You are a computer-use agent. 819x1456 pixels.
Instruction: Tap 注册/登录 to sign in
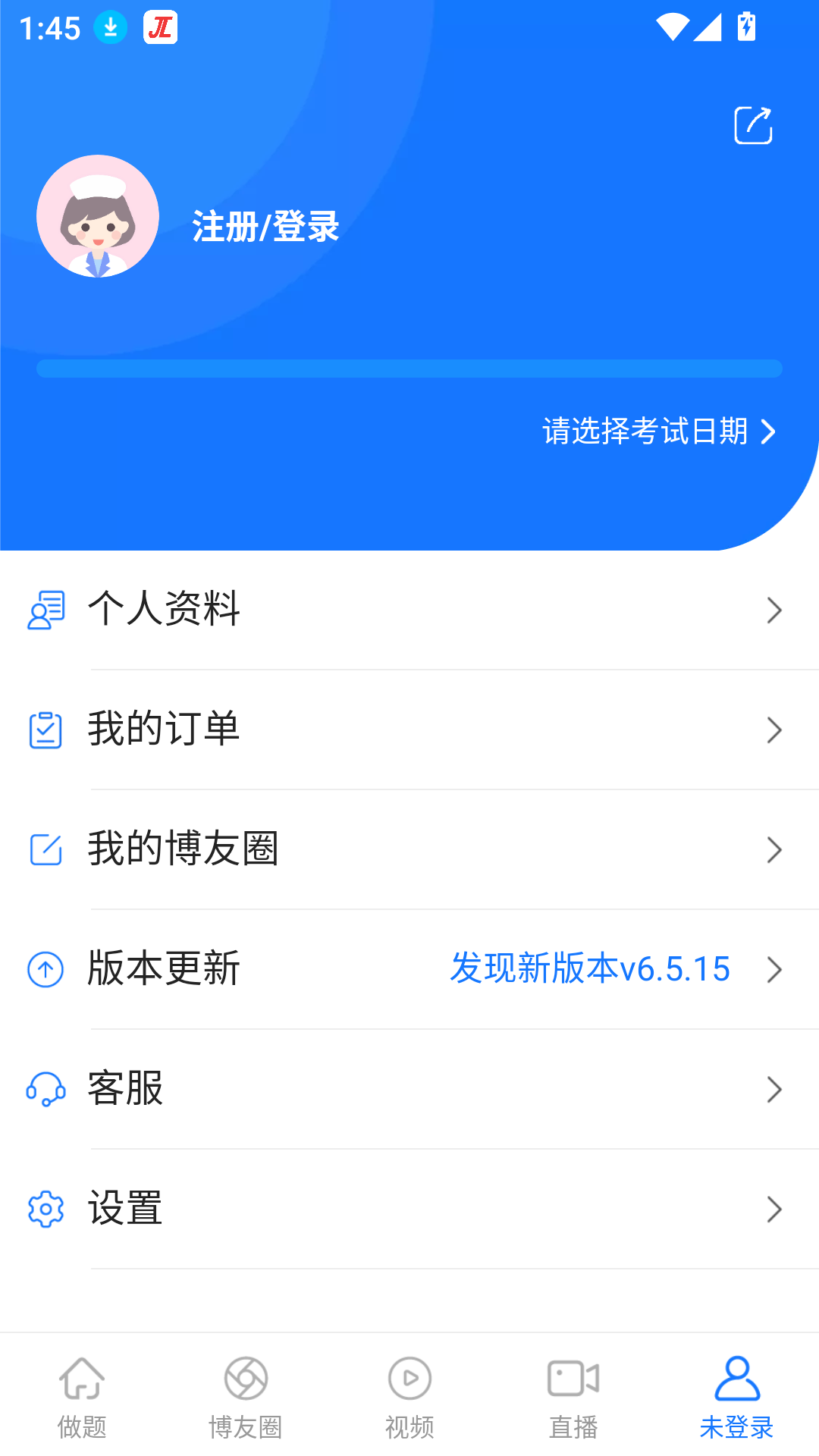click(265, 226)
